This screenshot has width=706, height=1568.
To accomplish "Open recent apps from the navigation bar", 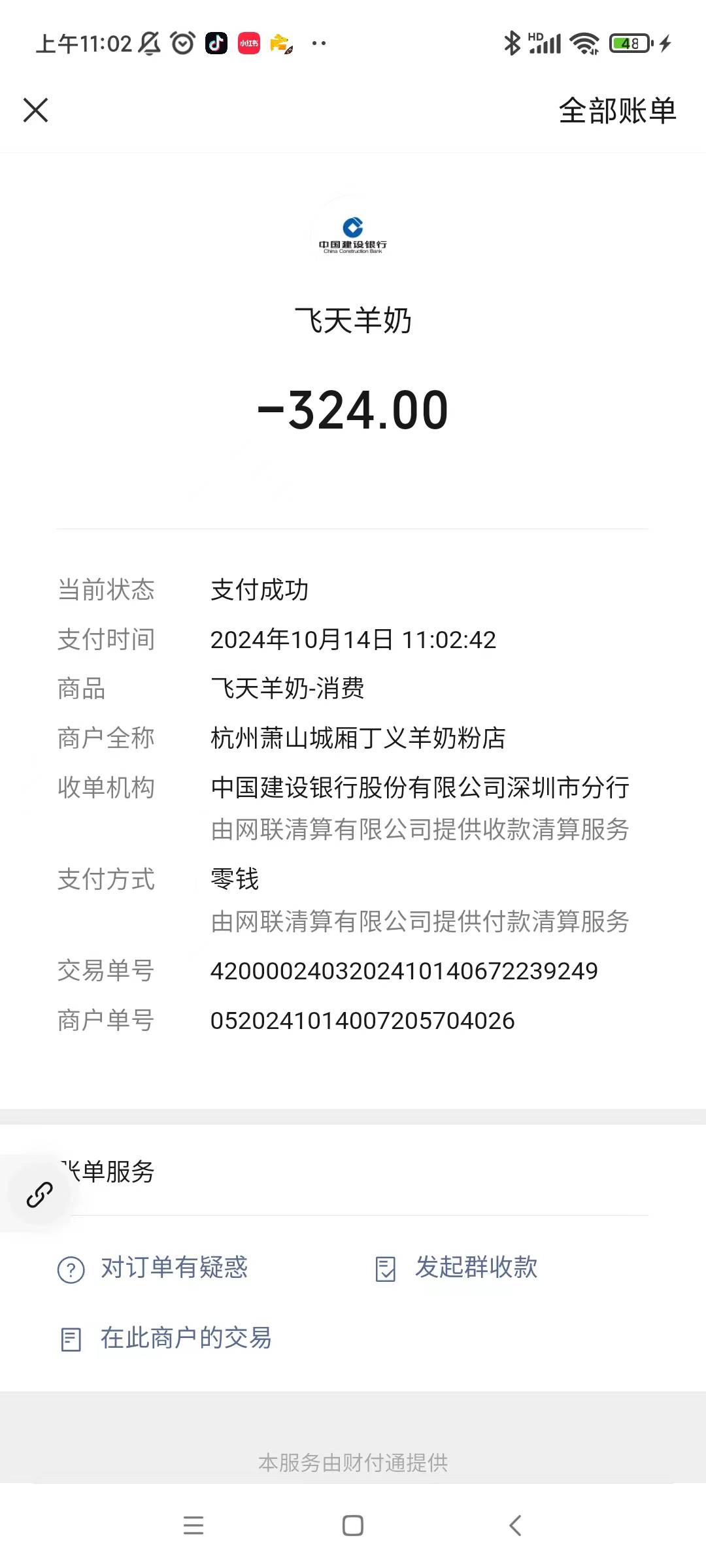I will [193, 1526].
